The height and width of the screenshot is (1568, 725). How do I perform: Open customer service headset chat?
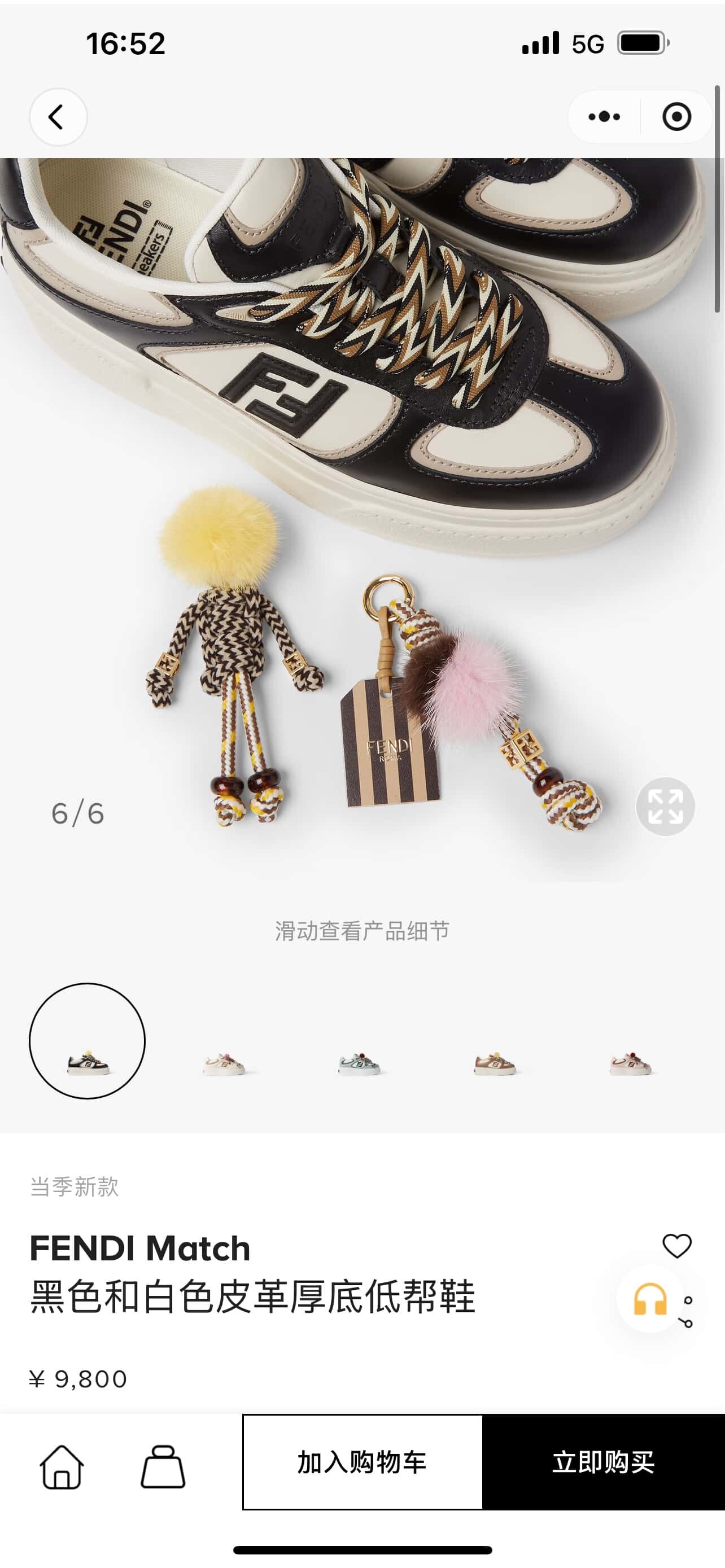(650, 1299)
